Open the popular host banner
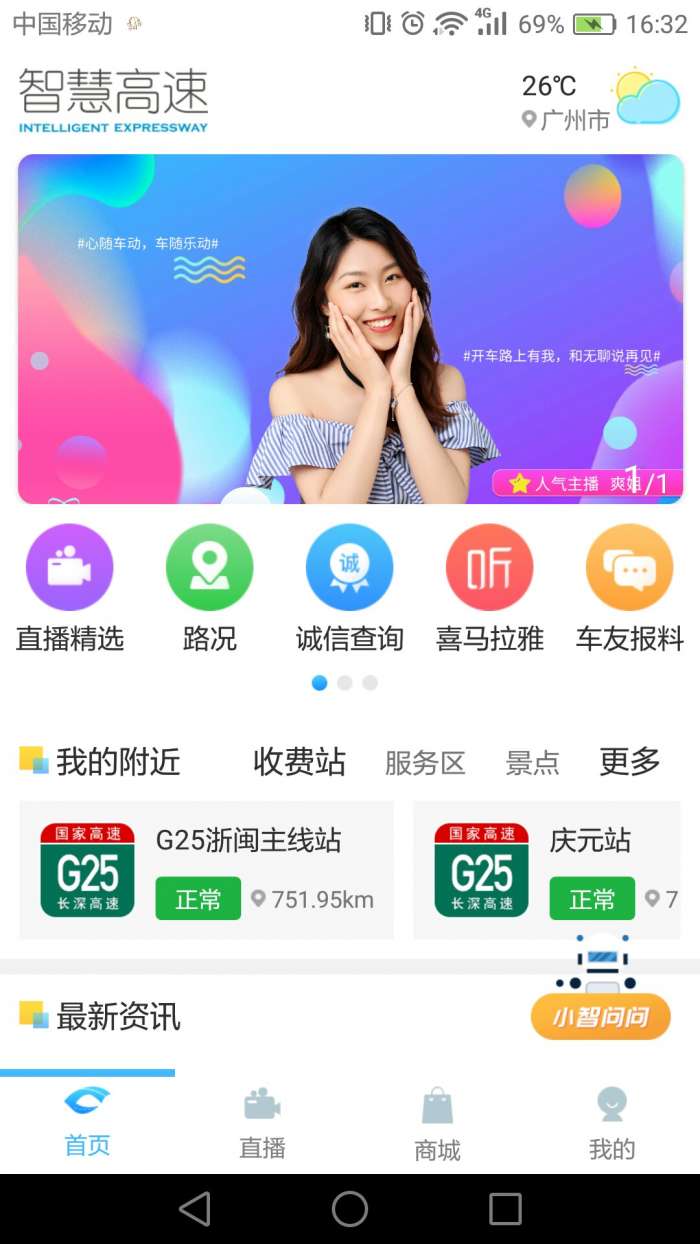 pos(350,329)
